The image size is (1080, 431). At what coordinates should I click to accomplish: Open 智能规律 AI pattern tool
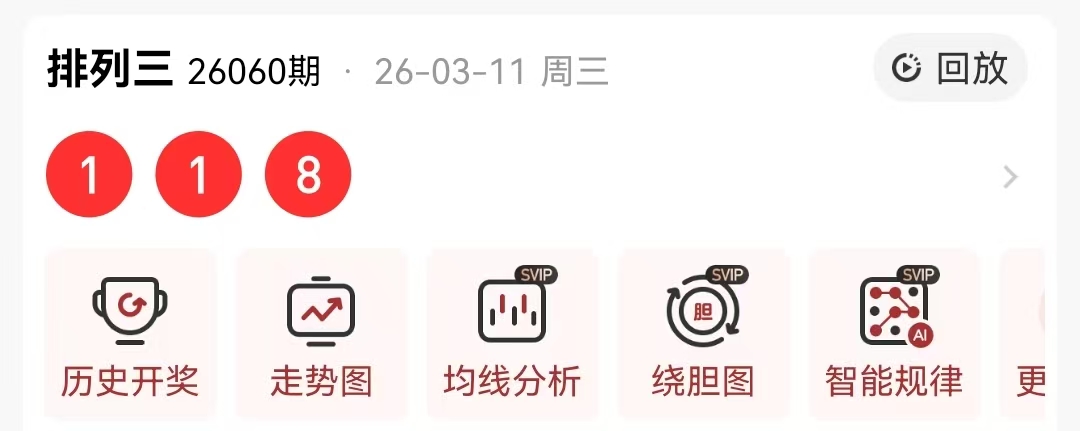pyautogui.click(x=894, y=335)
